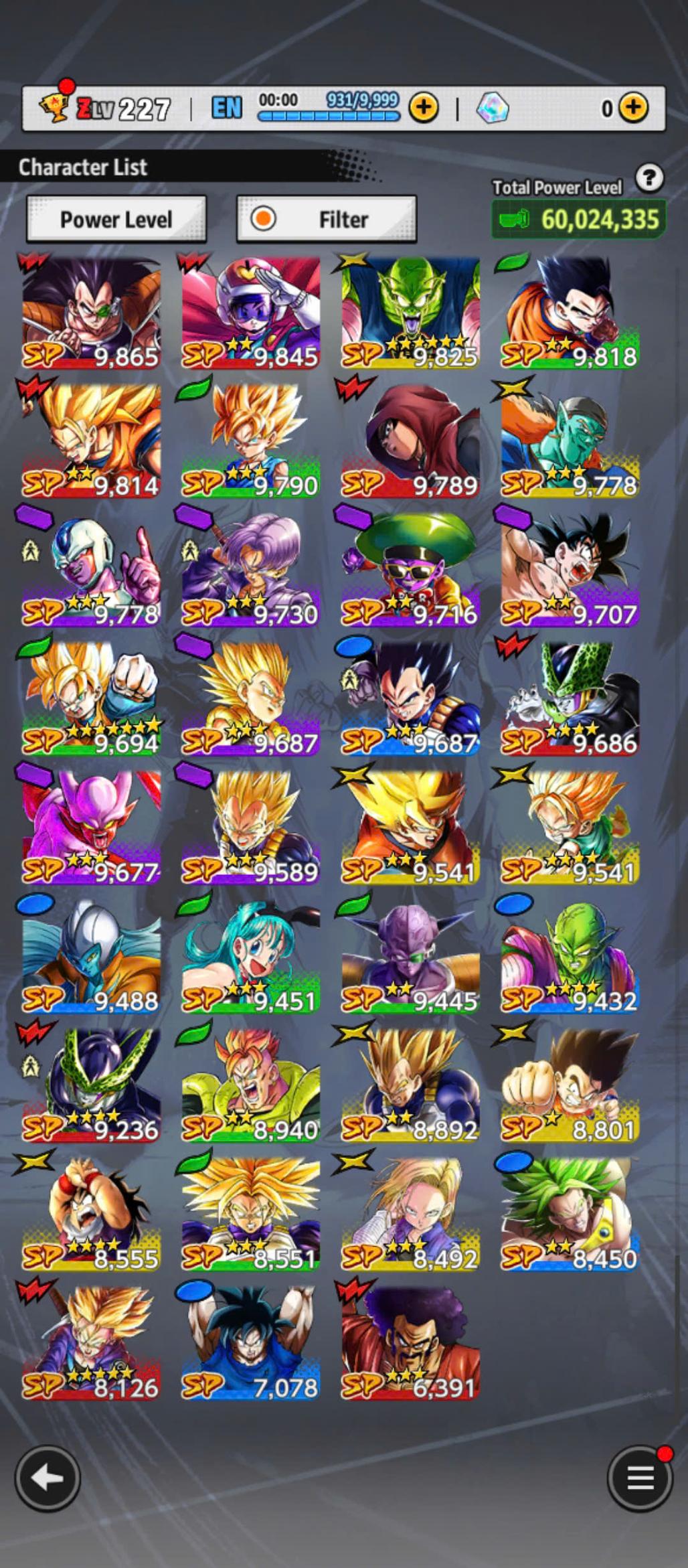Go back with the arrow button
This screenshot has height=1568, width=688.
coord(48,1478)
